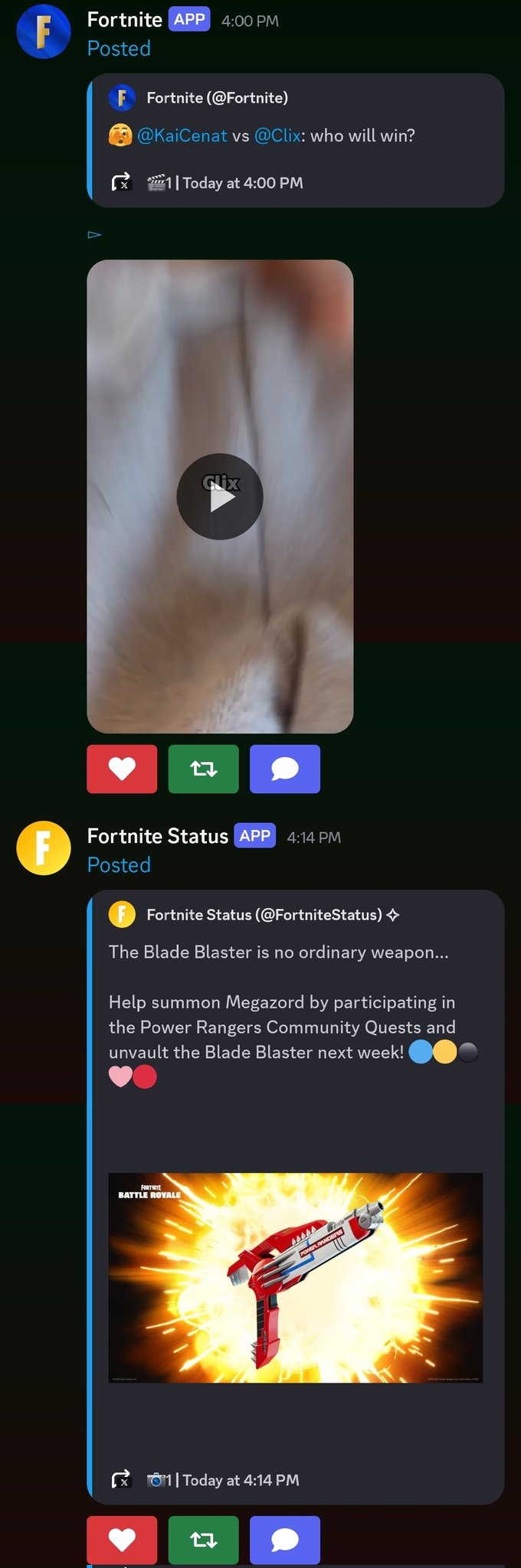Reply to the Fortnite KaiCenat vs Clix post
The image size is (521, 1568).
(x=284, y=769)
